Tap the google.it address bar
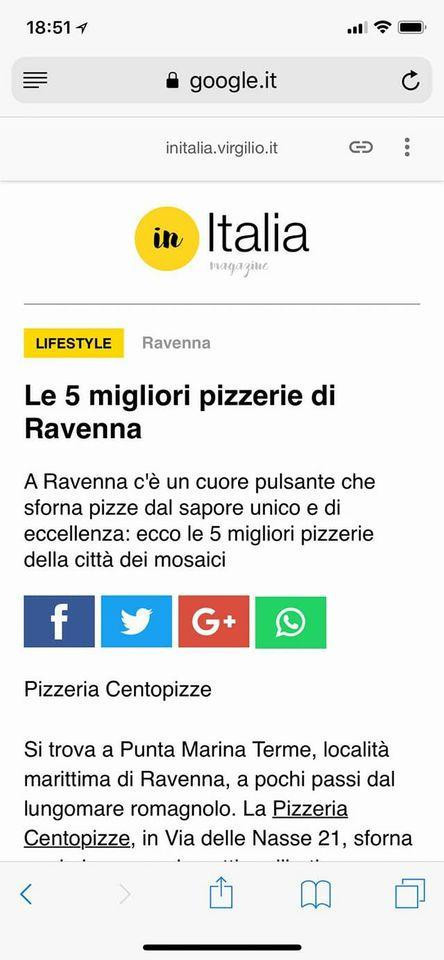 (222, 80)
